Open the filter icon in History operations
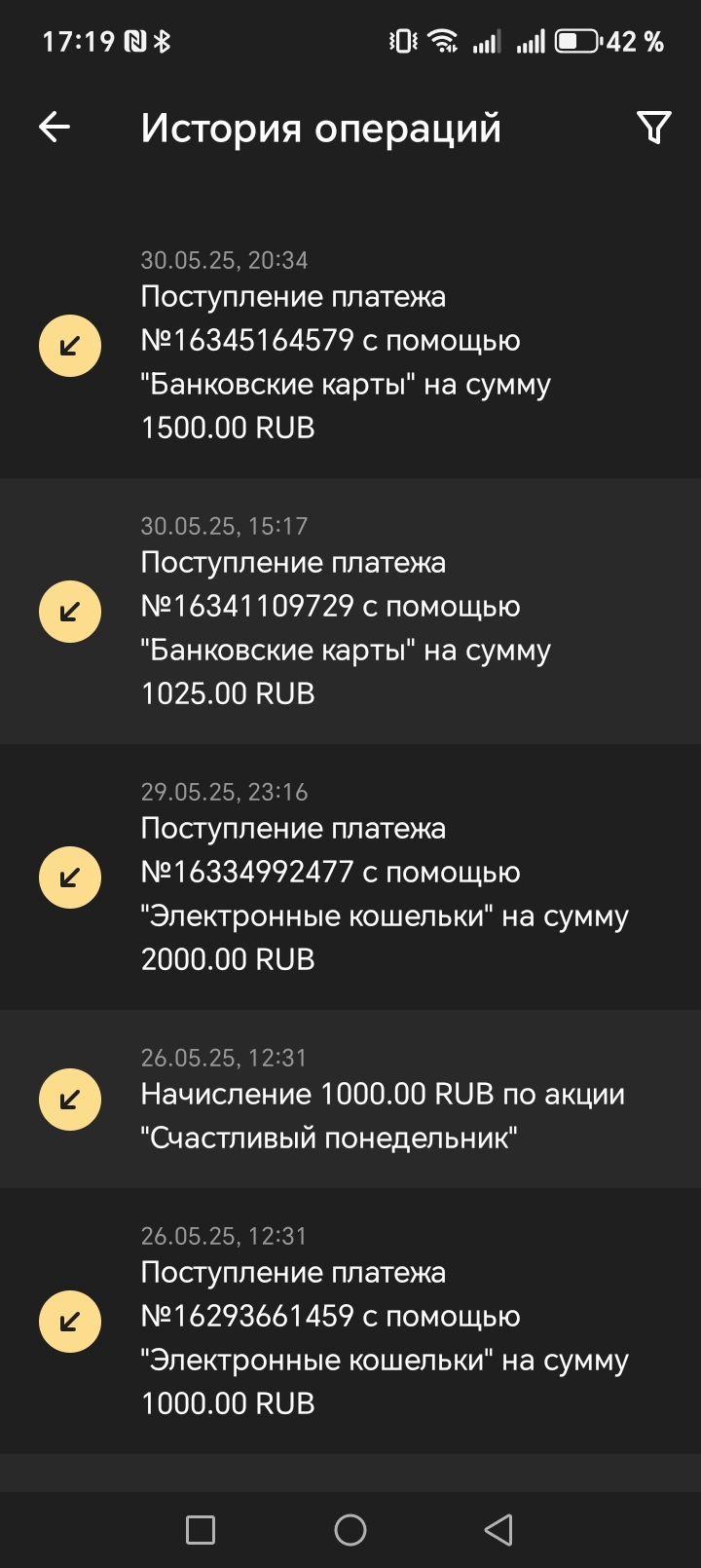Image resolution: width=701 pixels, height=1568 pixels. tap(654, 127)
